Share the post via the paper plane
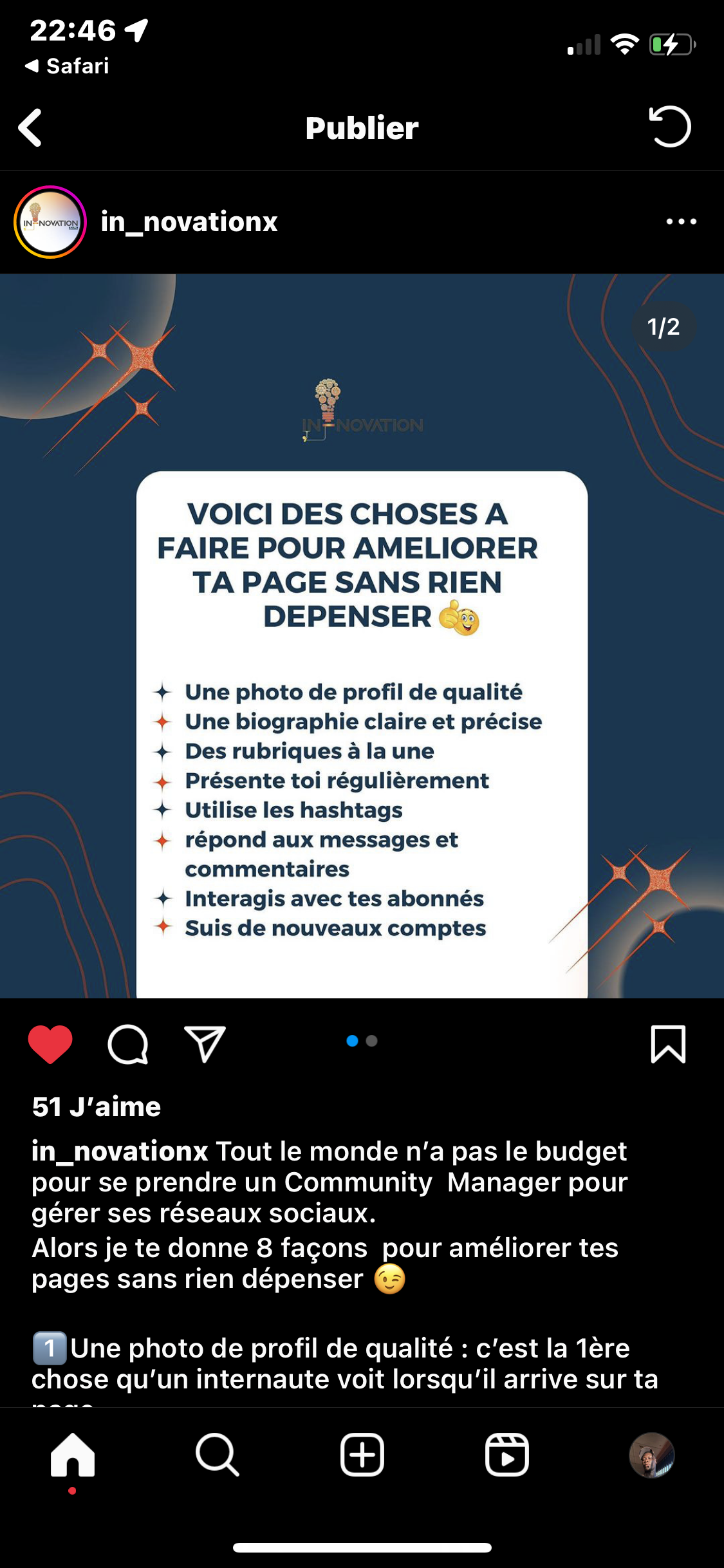The width and height of the screenshot is (724, 1568). (x=205, y=1044)
